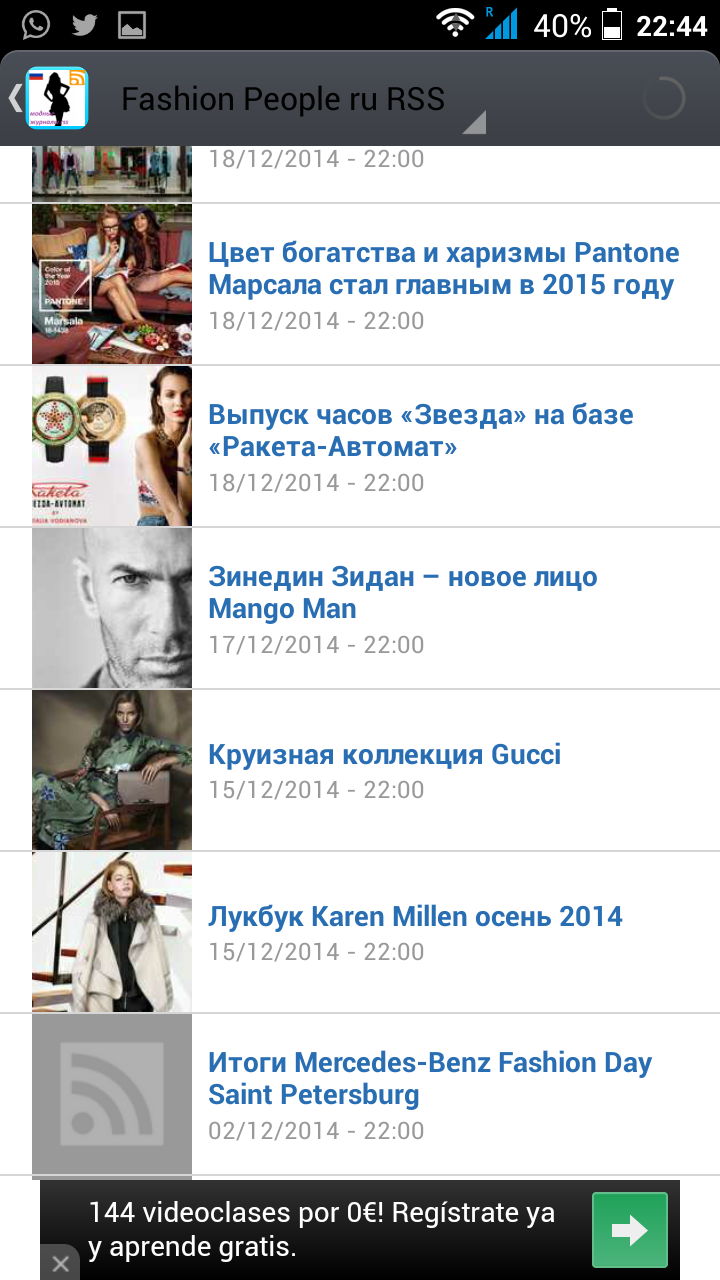Tap the Wi-Fi status icon
Viewport: 720px width, 1280px height.
[x=454, y=22]
